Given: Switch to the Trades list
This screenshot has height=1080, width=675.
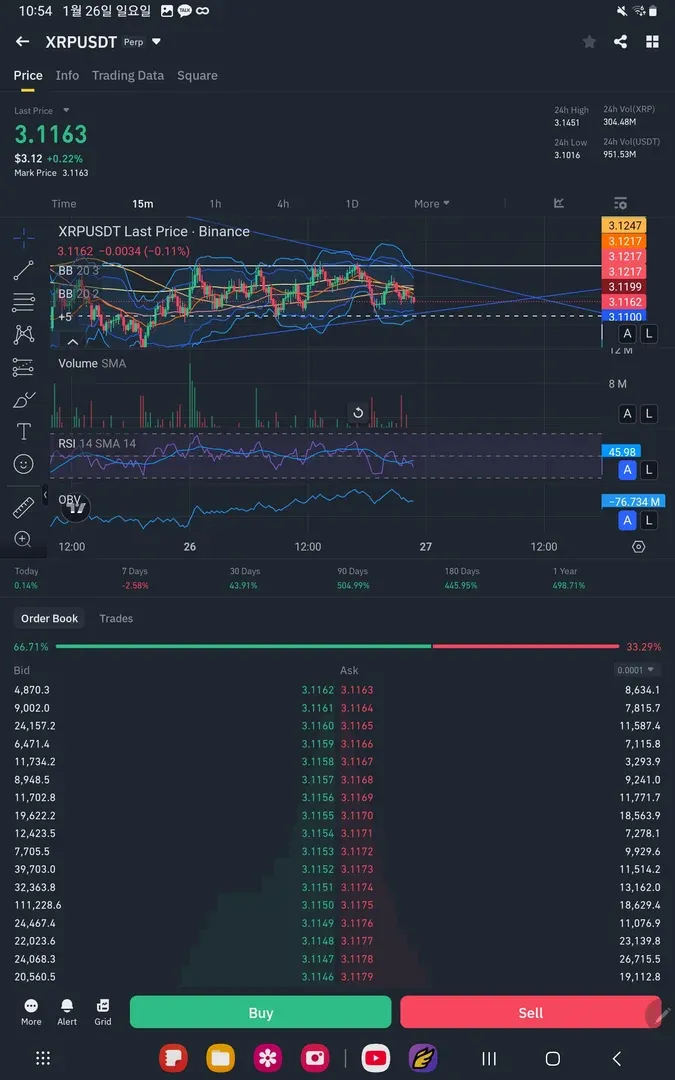Looking at the screenshot, I should coord(116,619).
